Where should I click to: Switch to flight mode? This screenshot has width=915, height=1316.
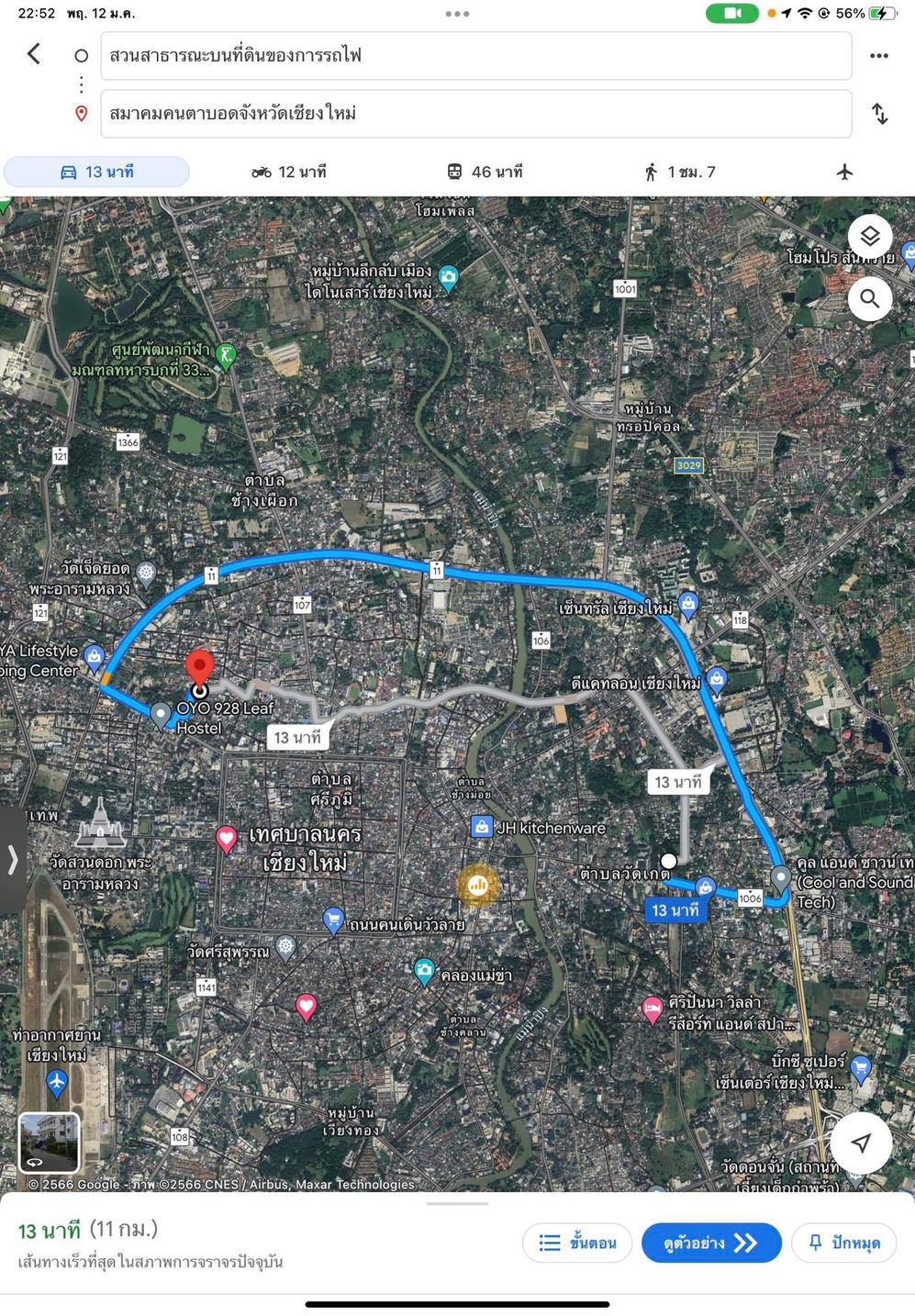pos(844,172)
